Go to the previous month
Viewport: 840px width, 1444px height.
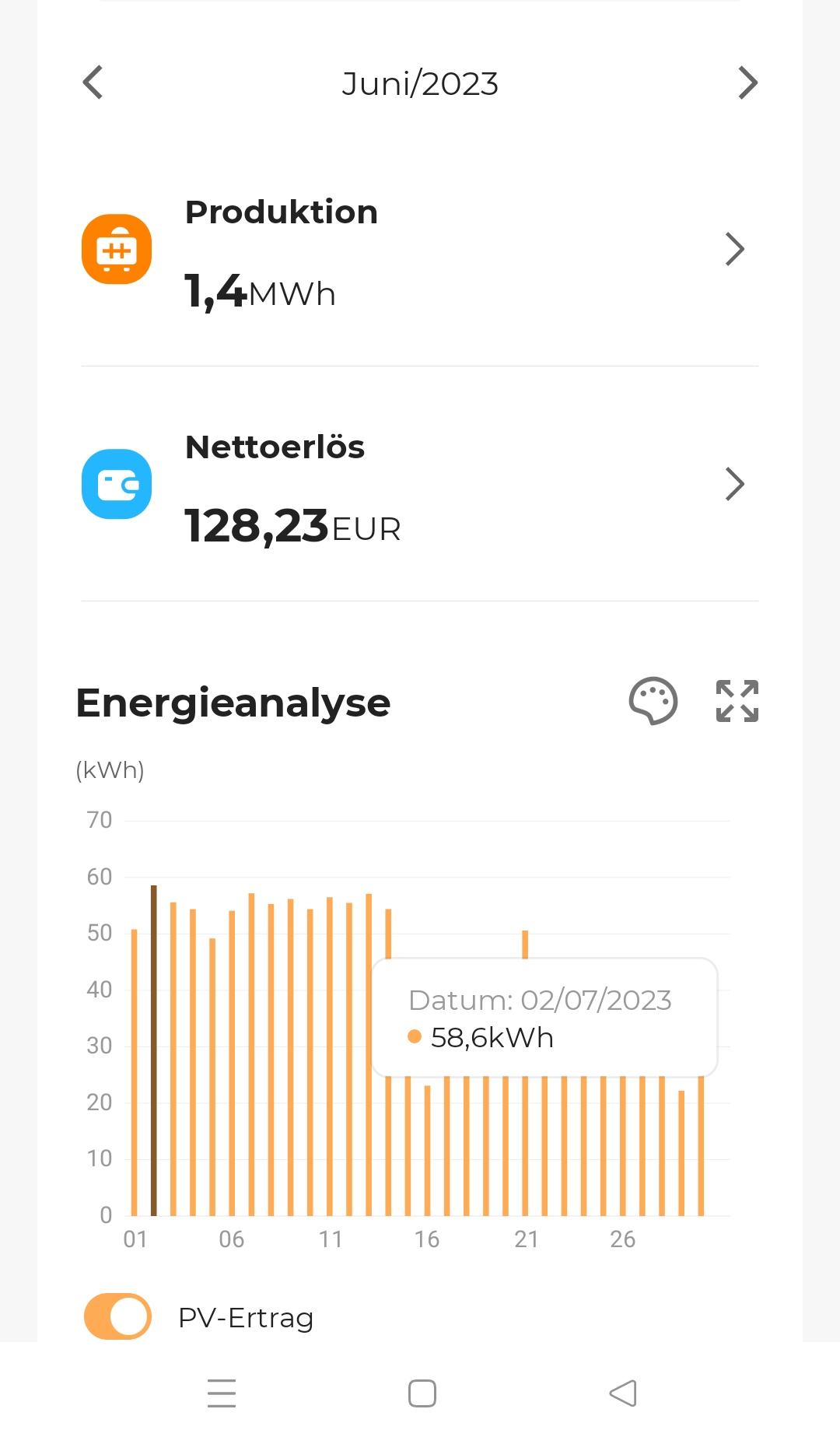click(93, 82)
